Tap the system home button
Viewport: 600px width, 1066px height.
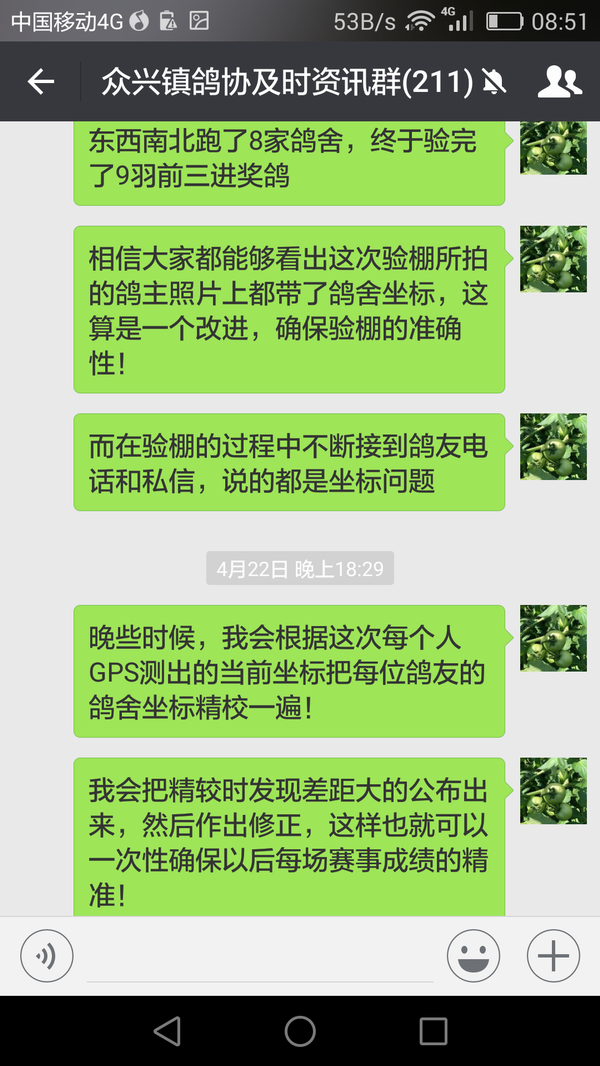coord(300,1031)
